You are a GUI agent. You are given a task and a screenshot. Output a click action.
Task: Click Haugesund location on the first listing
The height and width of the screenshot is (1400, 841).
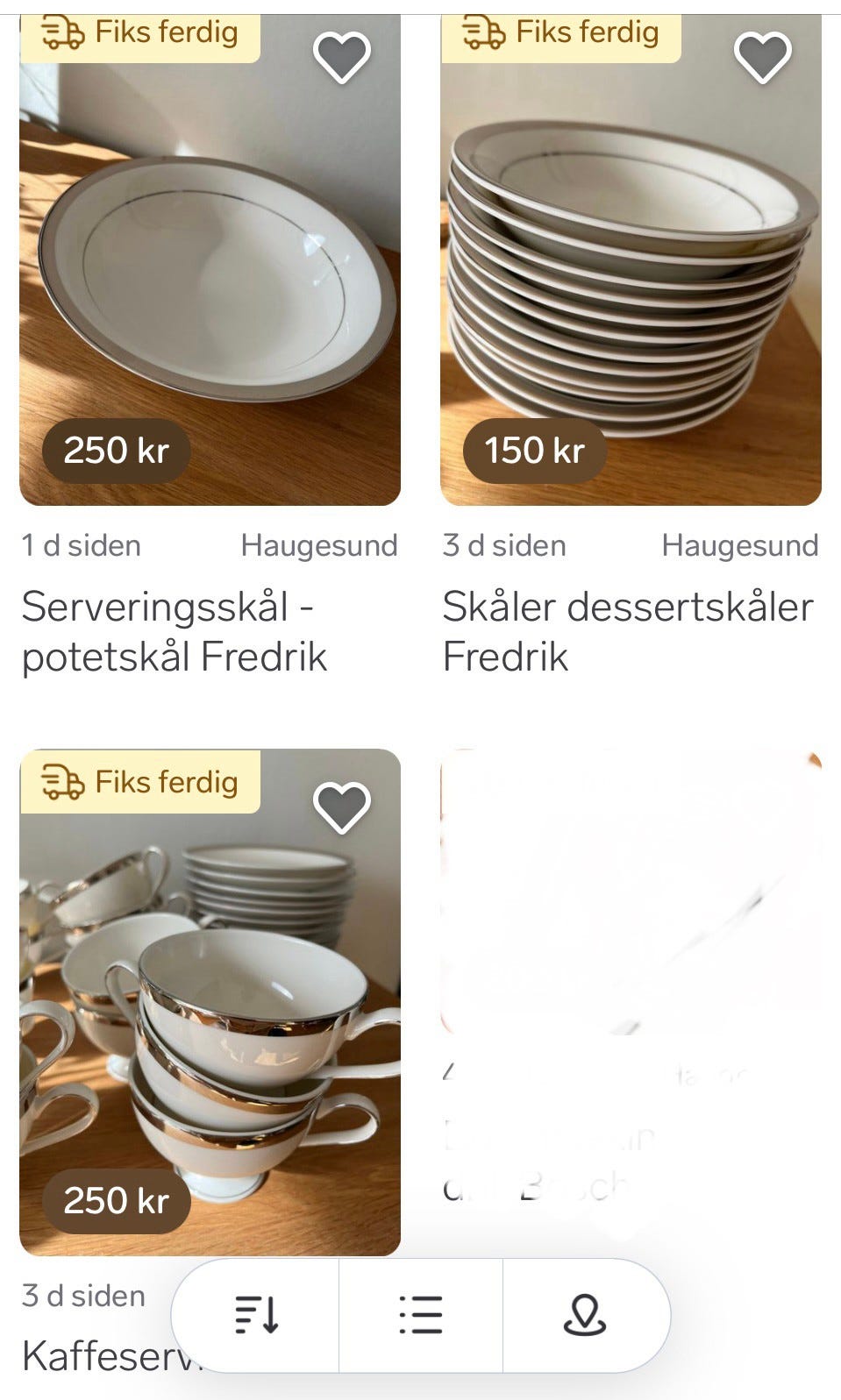pyautogui.click(x=319, y=544)
